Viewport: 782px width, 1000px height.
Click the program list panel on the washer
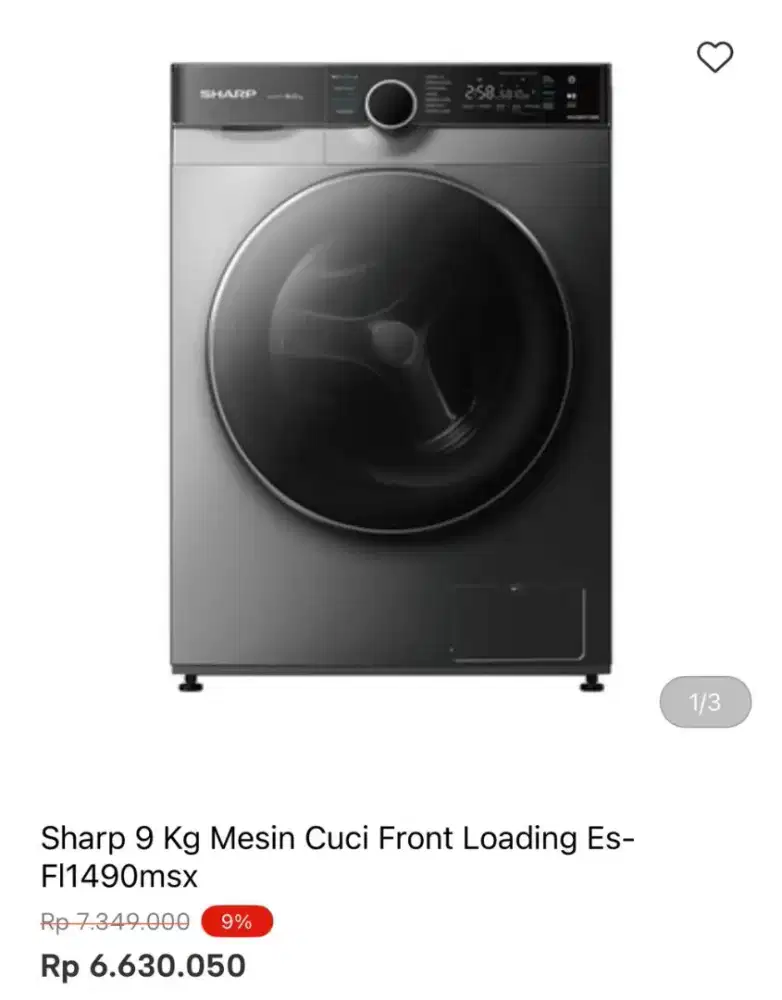437,92
